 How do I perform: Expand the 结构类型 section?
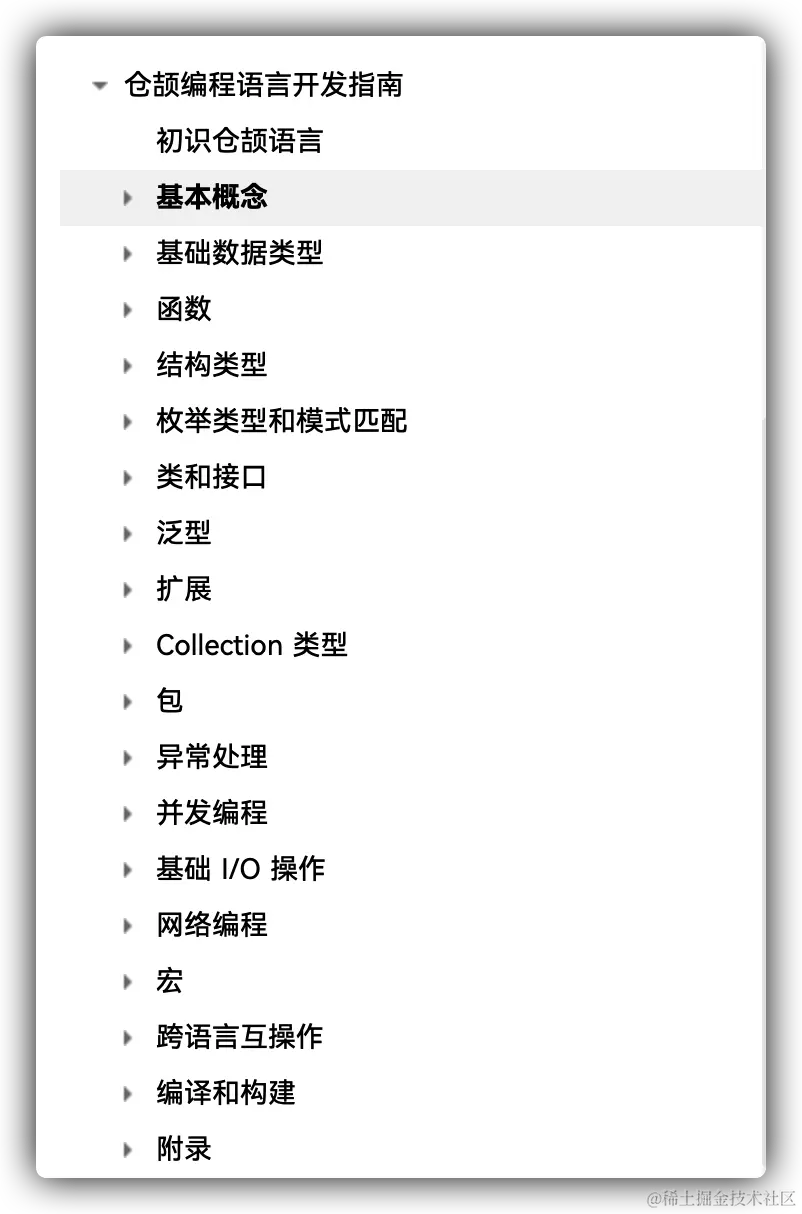click(127, 366)
